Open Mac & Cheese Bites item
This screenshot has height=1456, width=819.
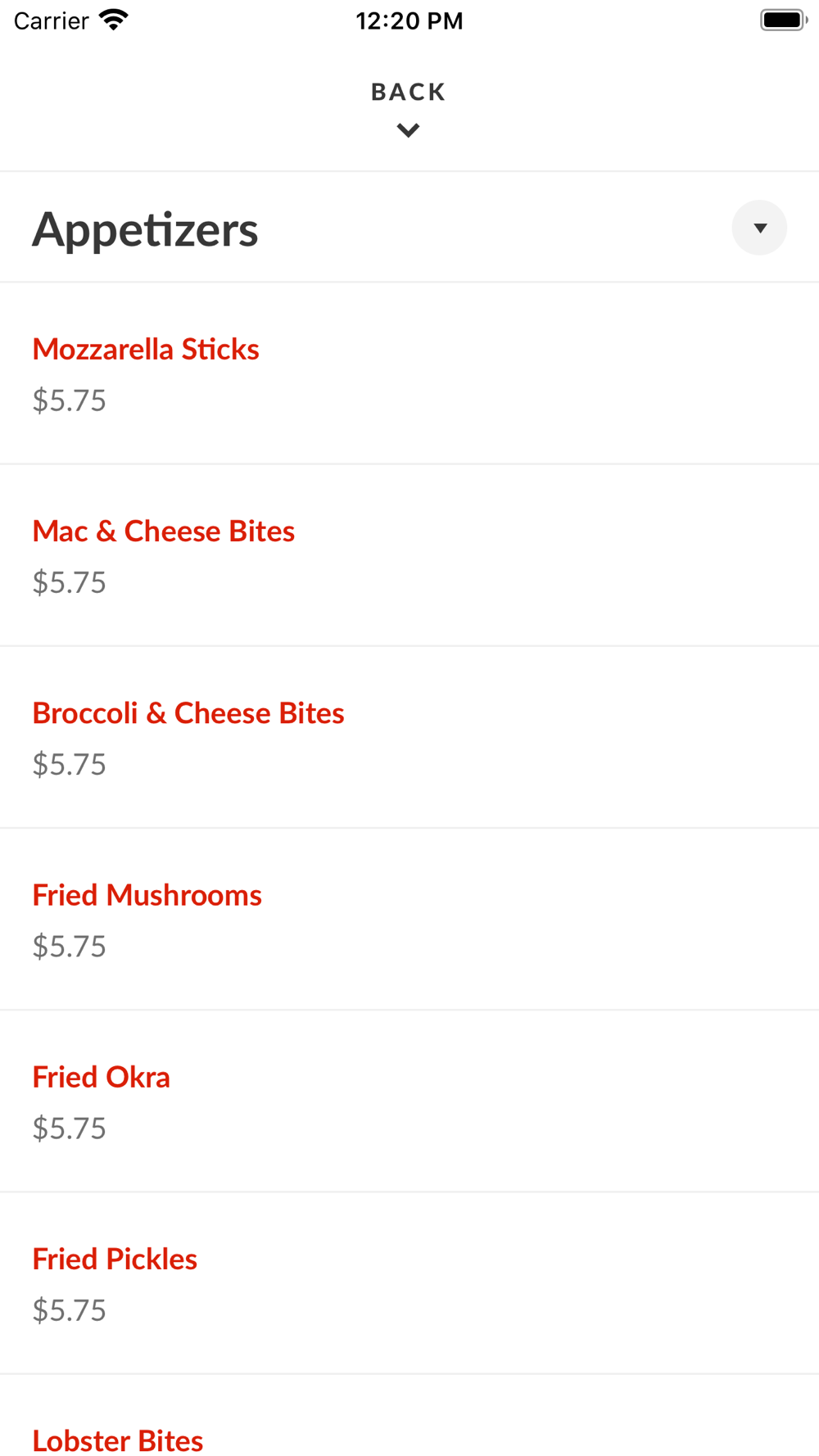point(409,556)
